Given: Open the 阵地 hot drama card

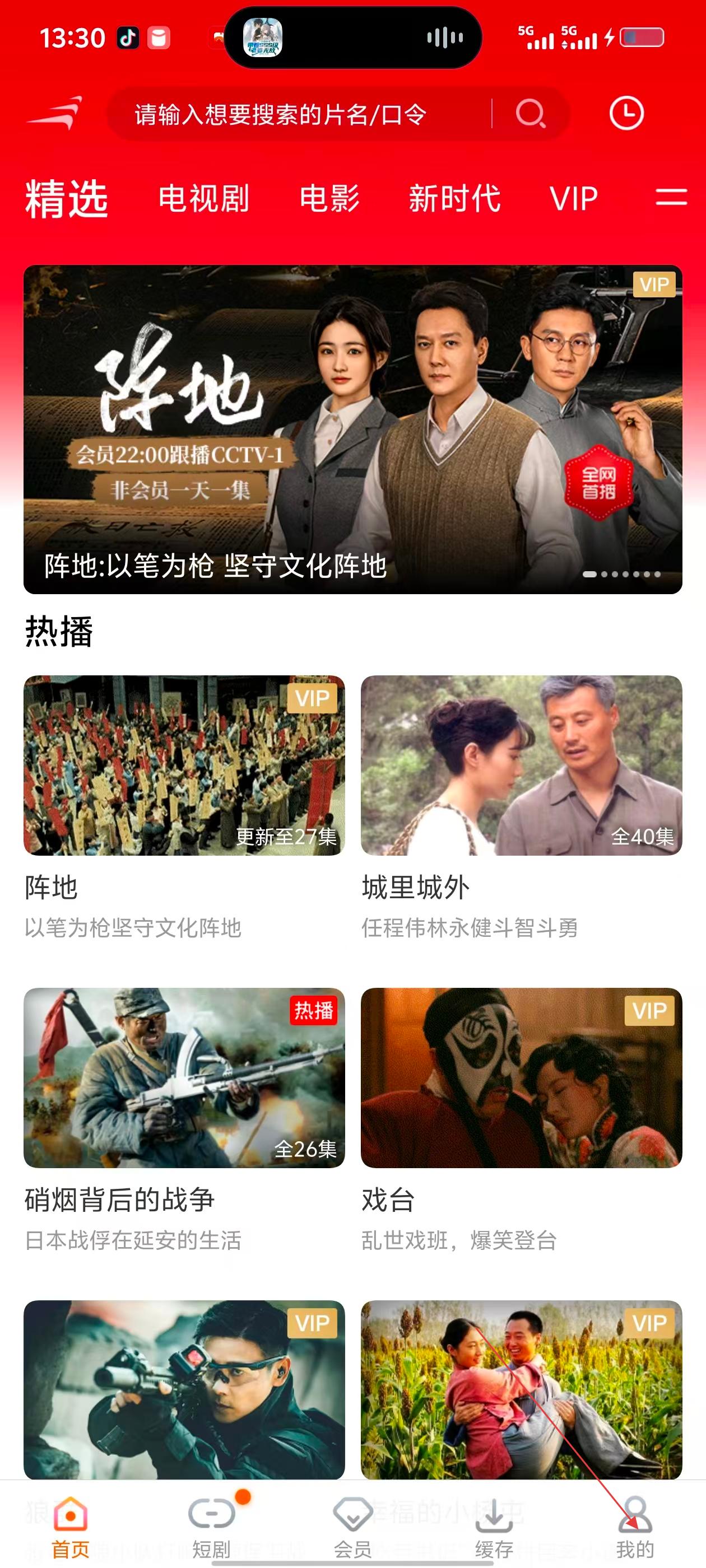Looking at the screenshot, I should pos(184,765).
